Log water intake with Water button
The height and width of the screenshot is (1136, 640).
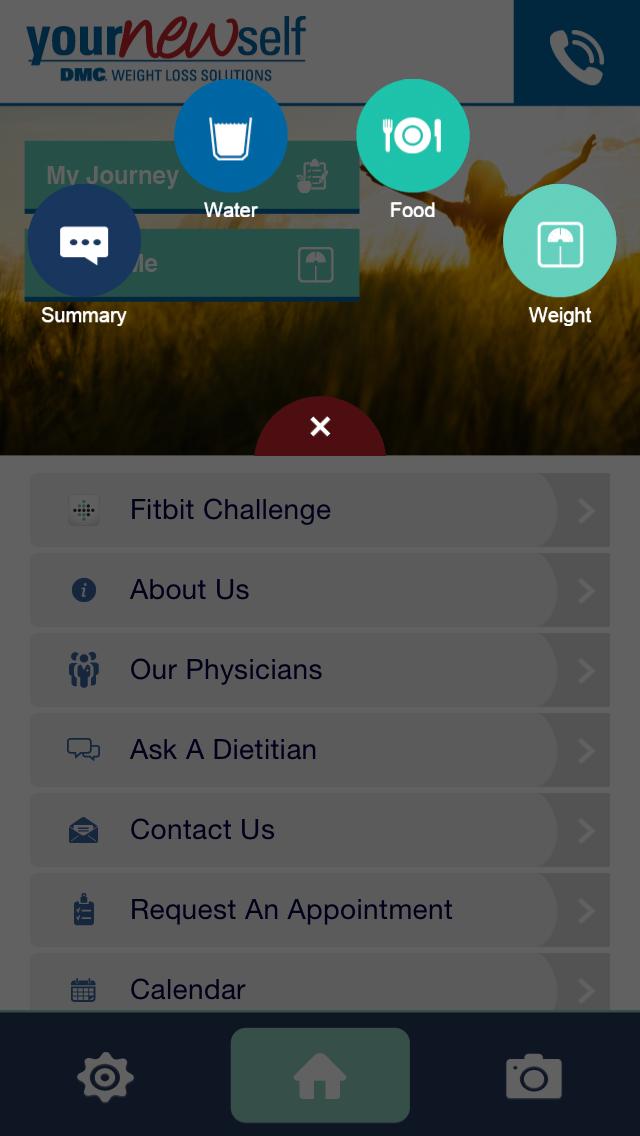pyautogui.click(x=231, y=136)
